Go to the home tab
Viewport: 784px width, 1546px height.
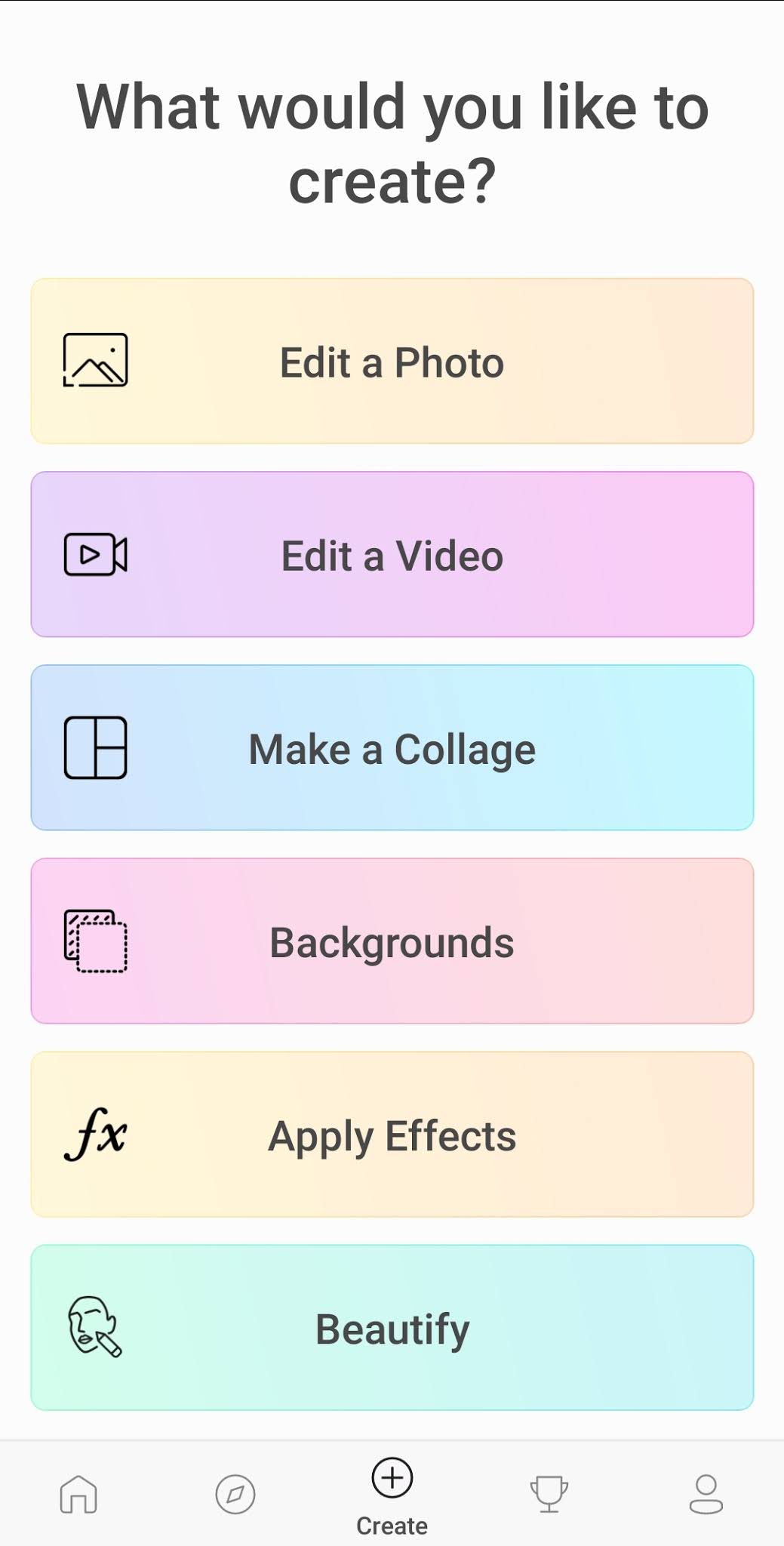pos(78,1494)
